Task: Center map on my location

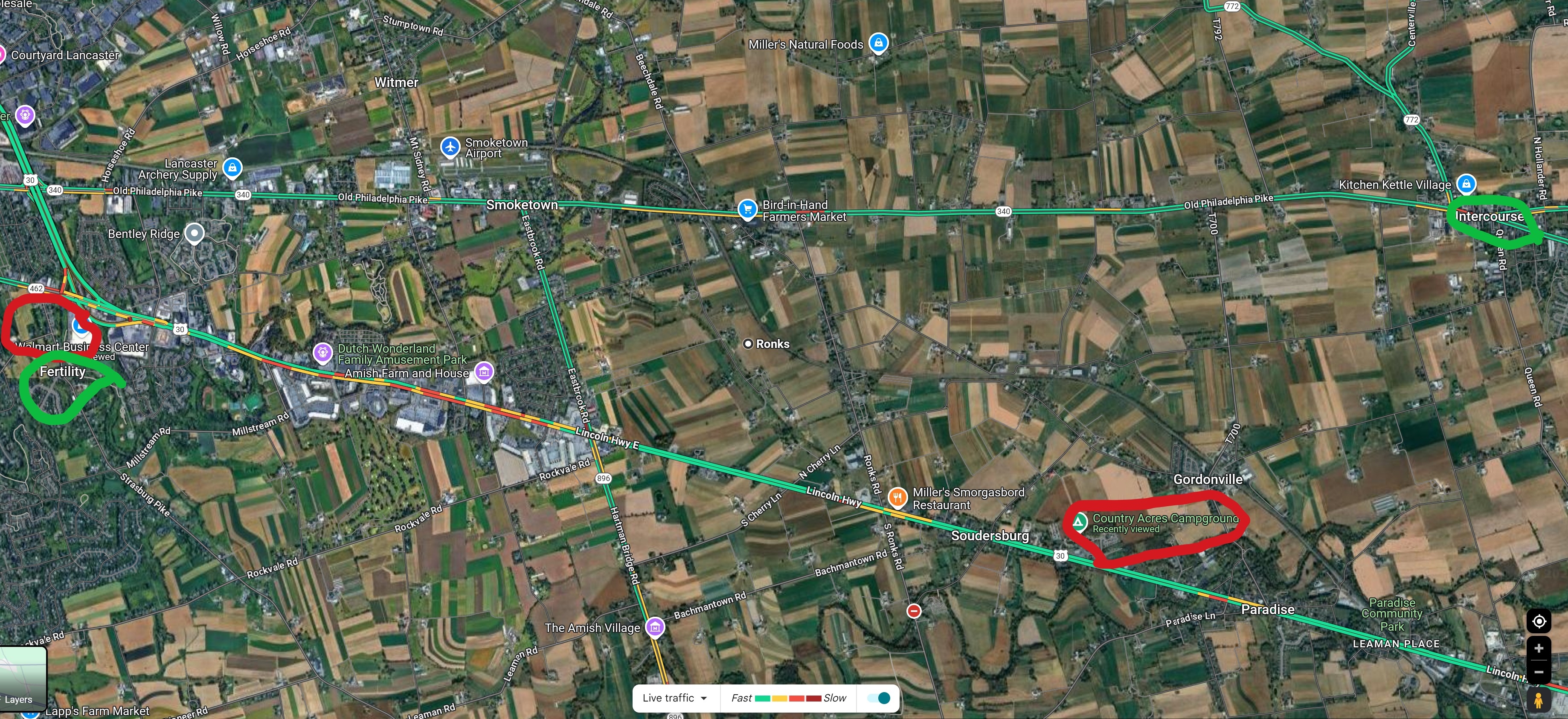Action: tap(1538, 622)
